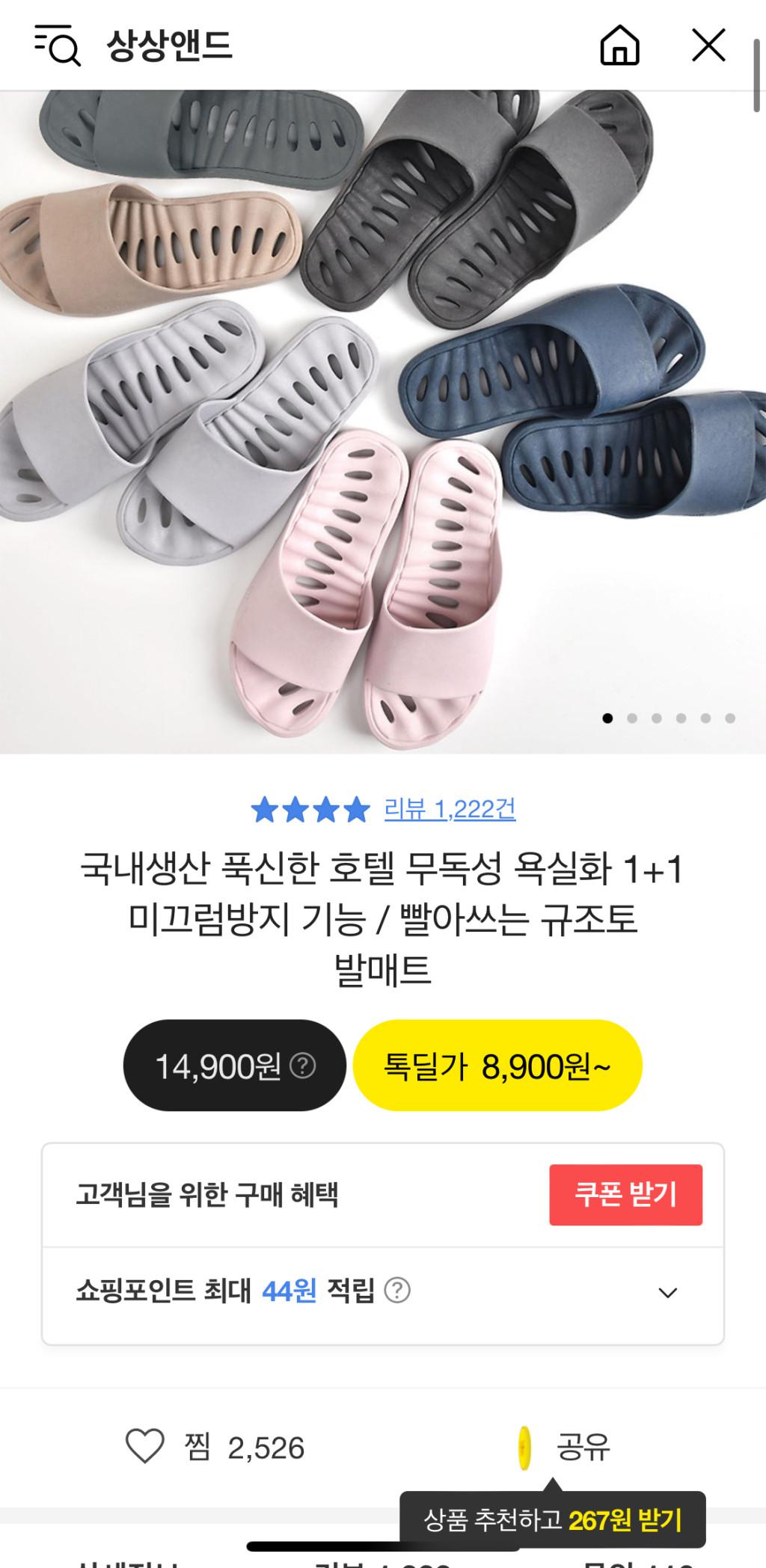Share this product via 공유
This screenshot has height=1568, width=766.
(x=566, y=1448)
